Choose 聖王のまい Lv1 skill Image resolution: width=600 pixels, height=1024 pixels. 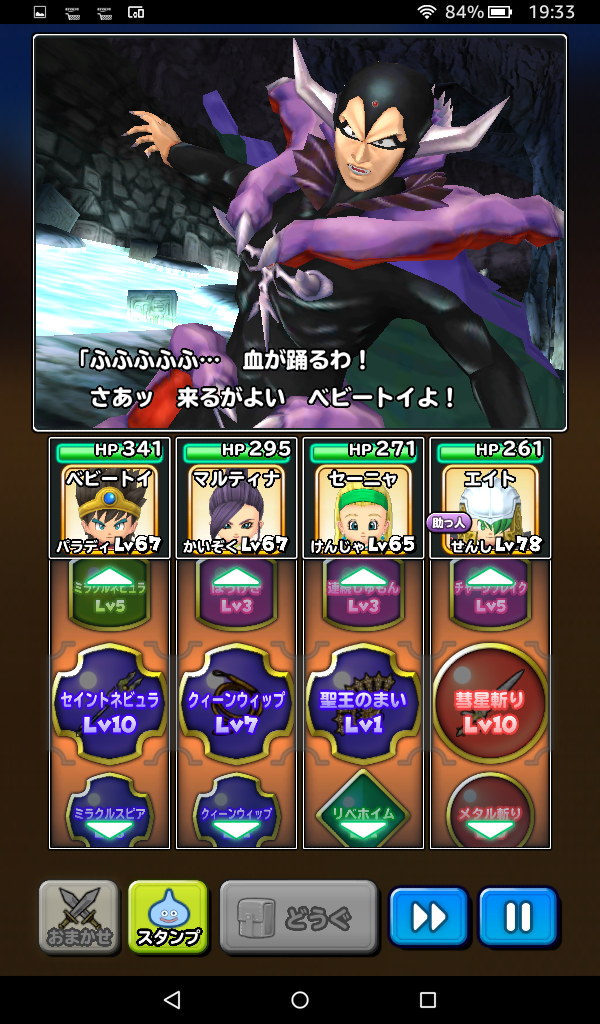coord(363,704)
